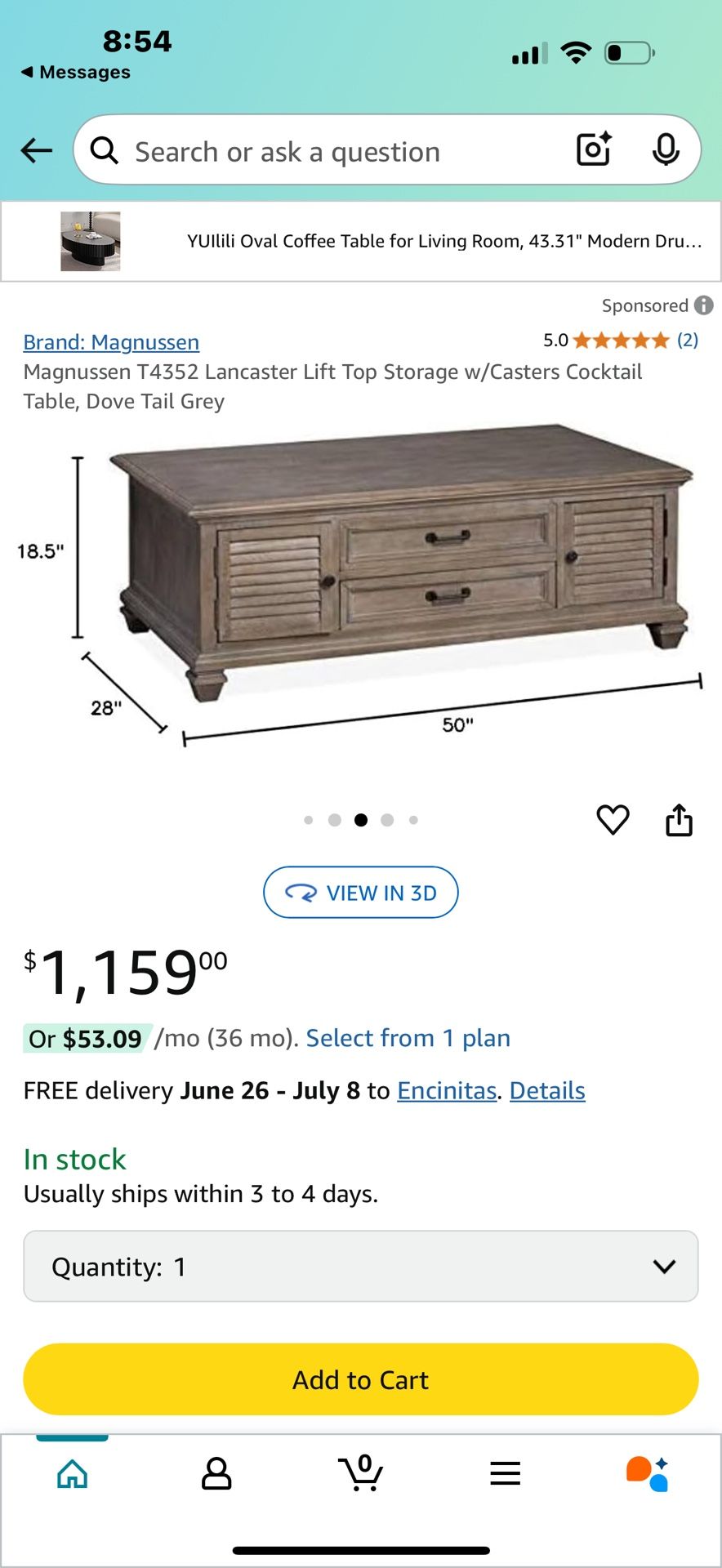Open the Brand: Magnussen link
Viewport: 722px width, 1568px height.
click(x=111, y=342)
